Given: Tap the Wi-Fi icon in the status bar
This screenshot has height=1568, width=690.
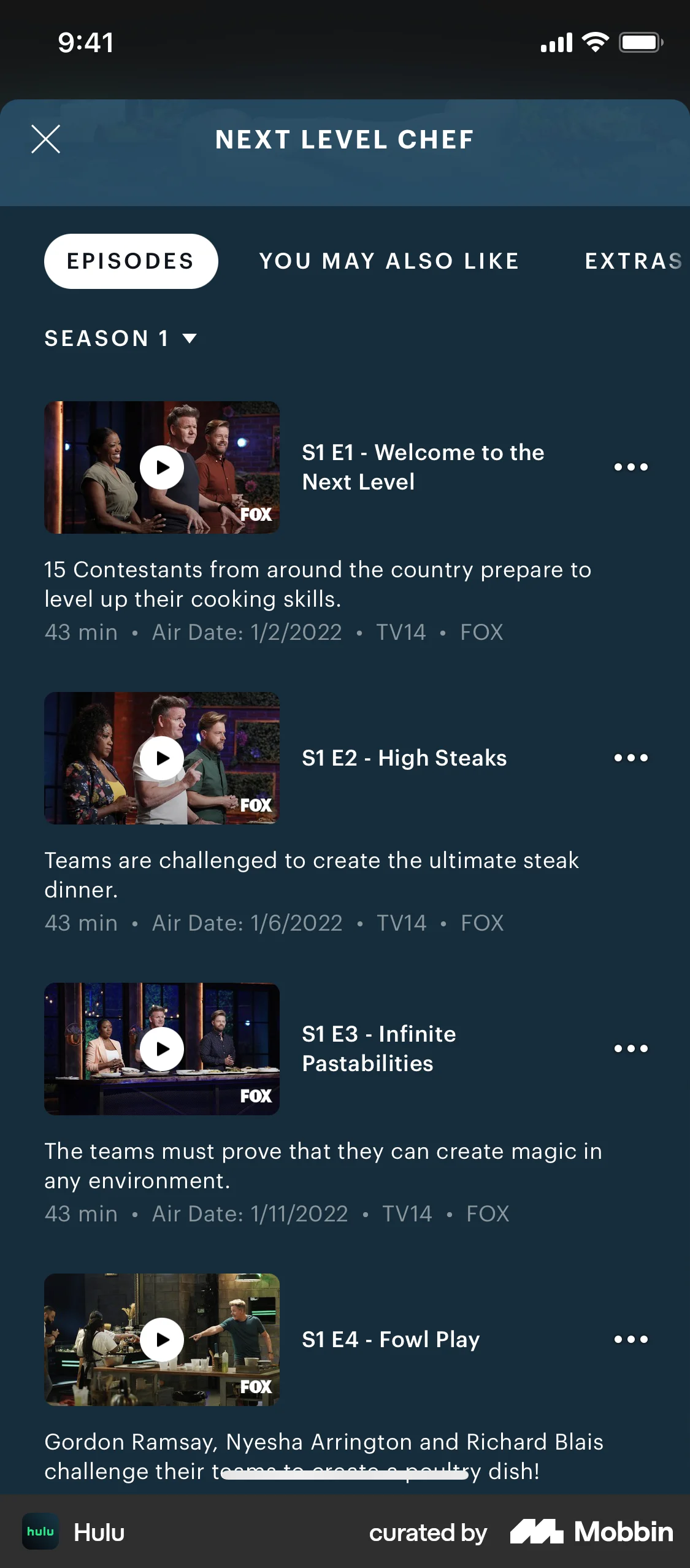Looking at the screenshot, I should tap(594, 42).
